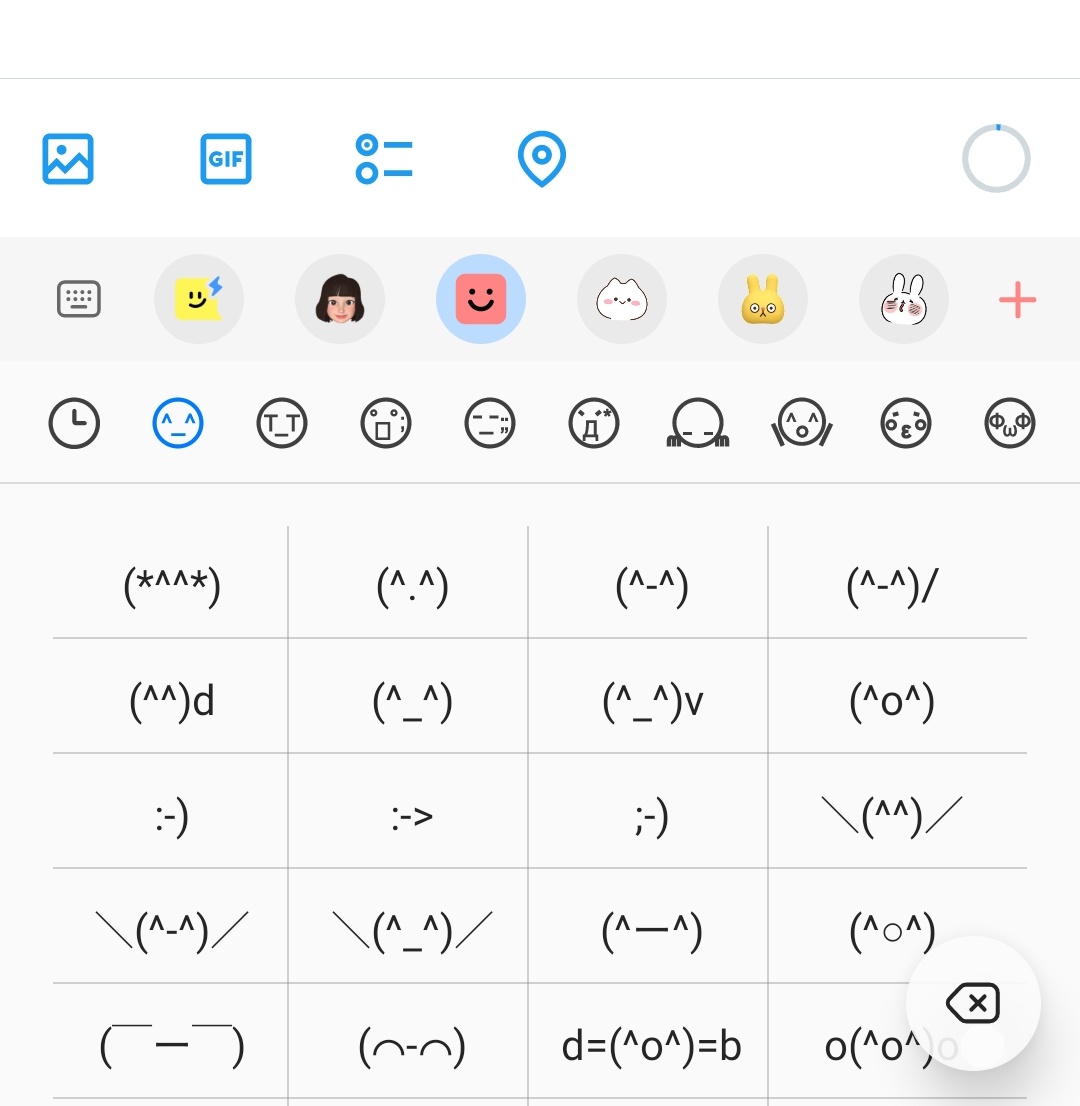1080x1106 pixels.
Task: Add a new sticker pack with the plus
Action: pos(1017,298)
